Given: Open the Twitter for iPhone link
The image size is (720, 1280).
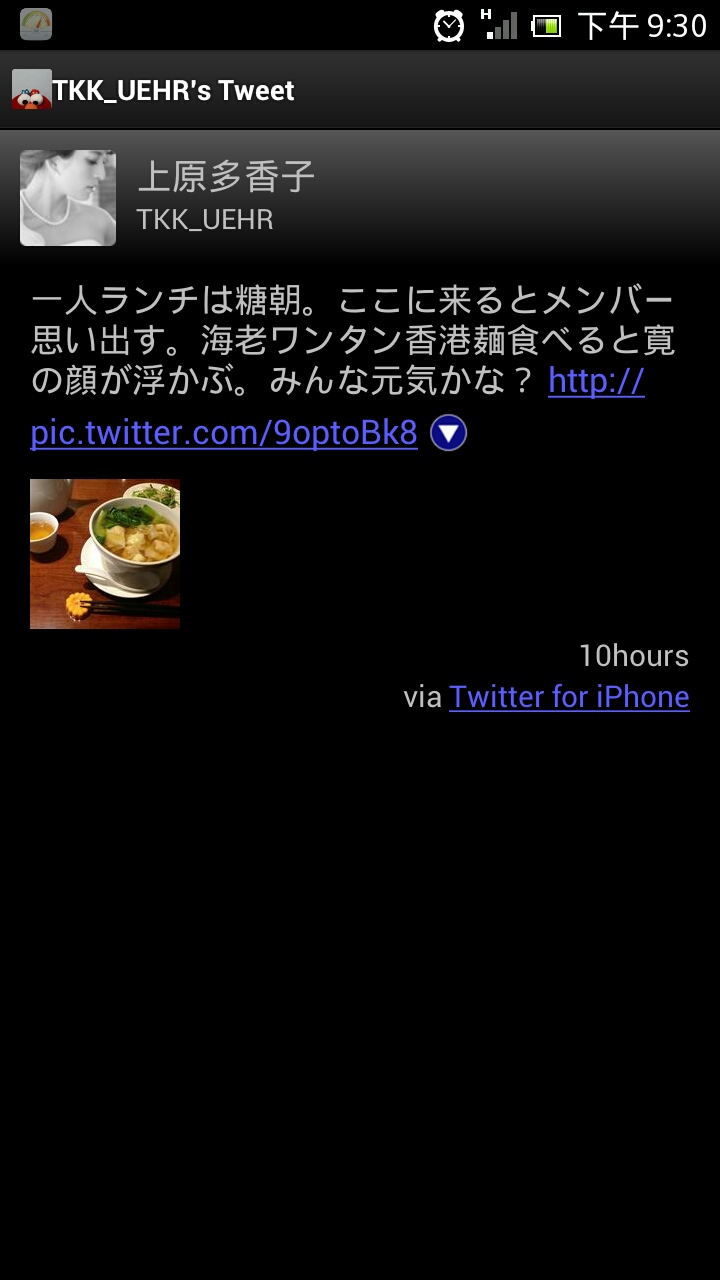Looking at the screenshot, I should point(569,697).
